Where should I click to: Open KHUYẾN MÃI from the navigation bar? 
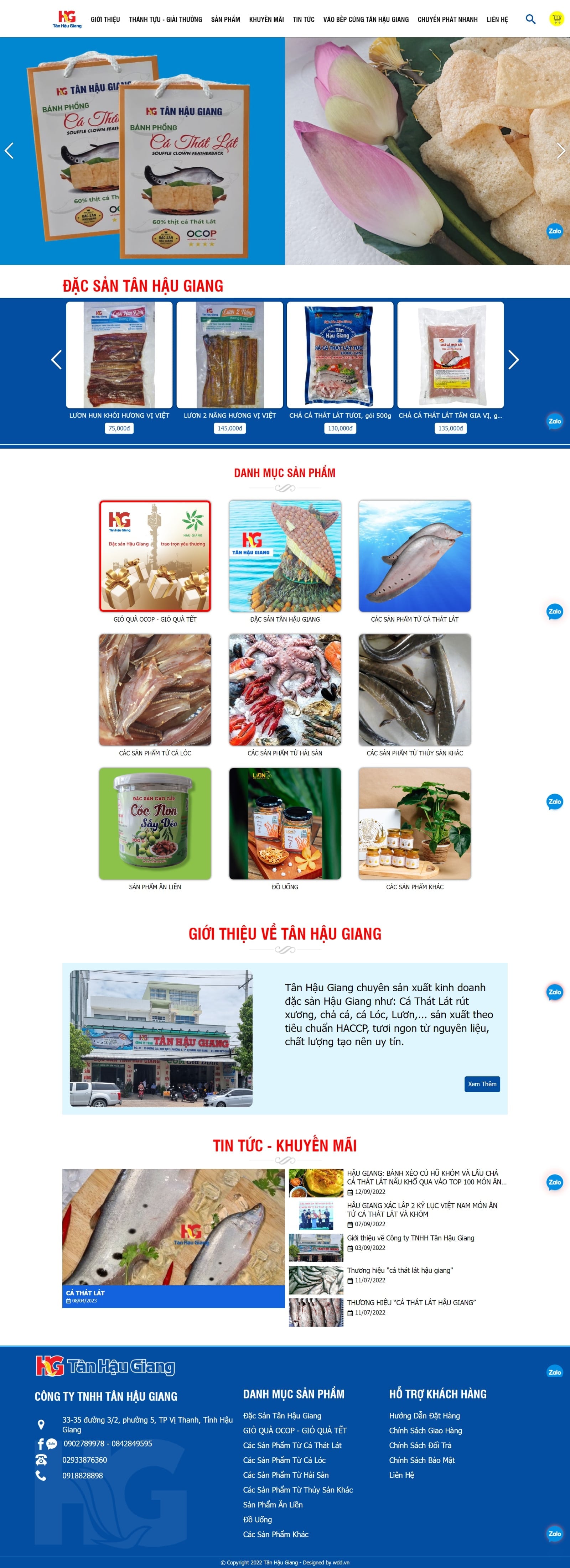(x=266, y=20)
